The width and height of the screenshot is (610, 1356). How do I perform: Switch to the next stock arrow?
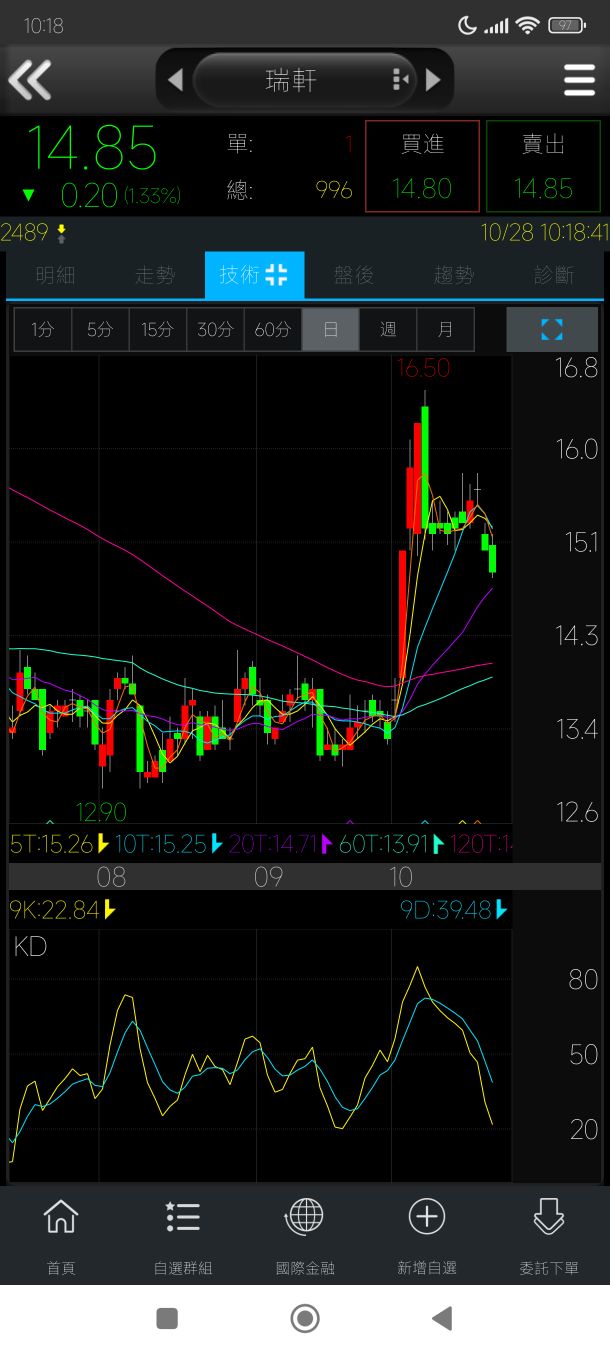[433, 80]
